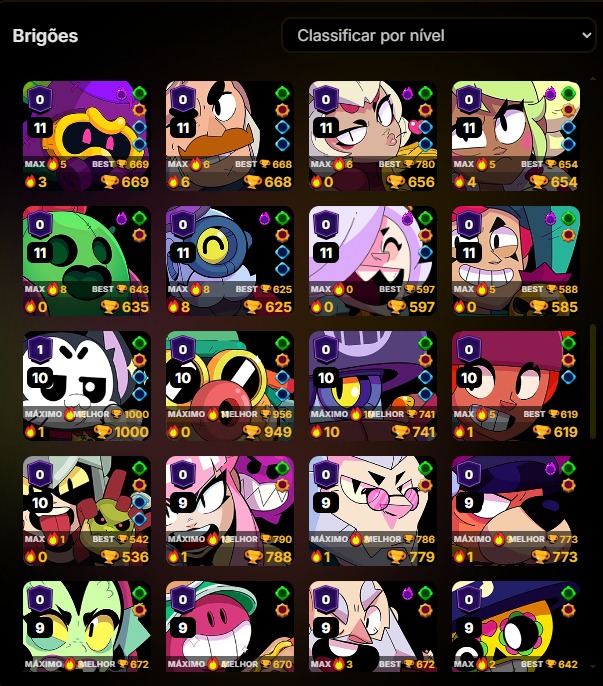603x686 pixels.
Task: Open the brawler card with 536 trophies
Action: coord(86,510)
